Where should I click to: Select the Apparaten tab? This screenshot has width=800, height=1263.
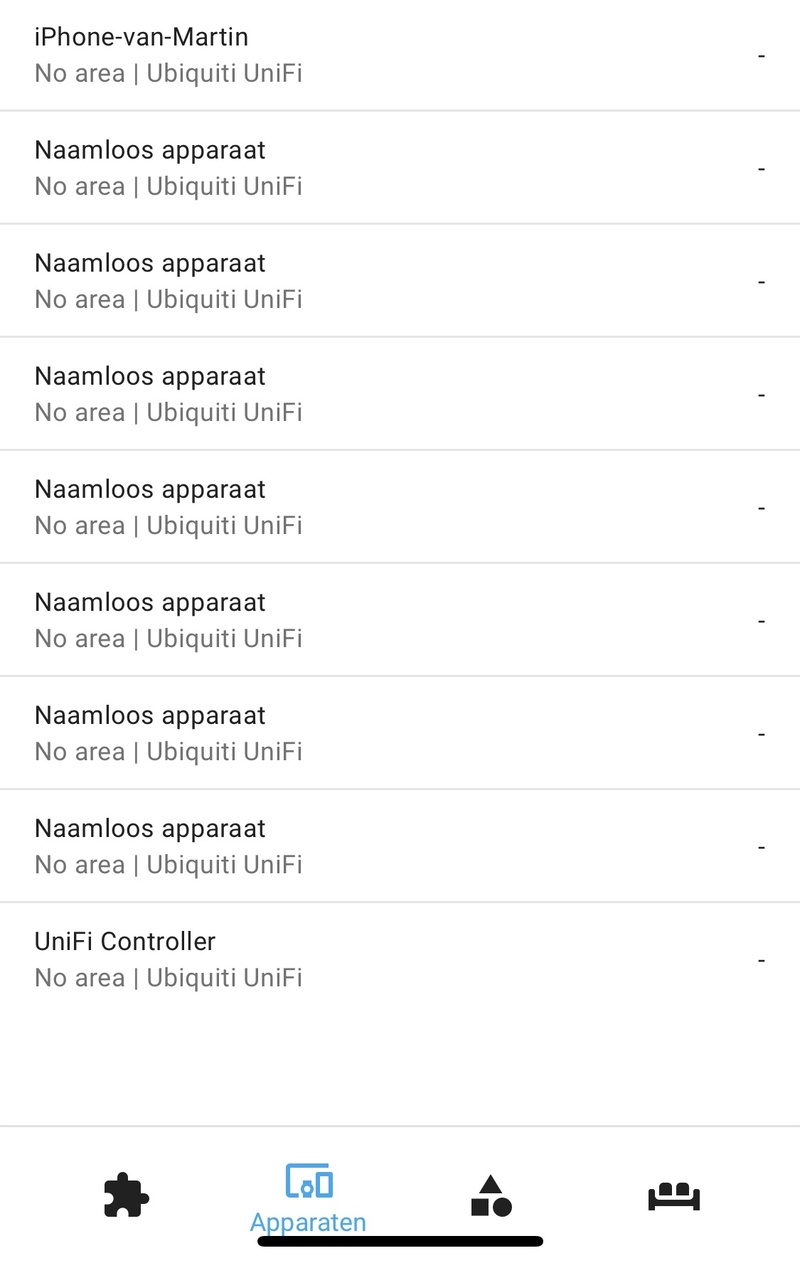[x=308, y=1197]
